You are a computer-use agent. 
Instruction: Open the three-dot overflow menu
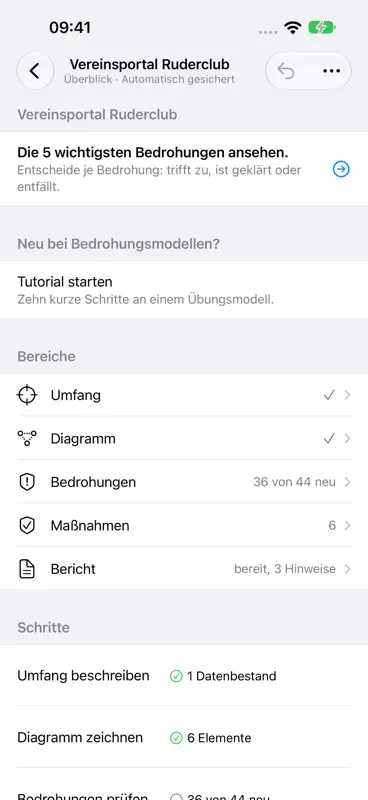click(331, 71)
